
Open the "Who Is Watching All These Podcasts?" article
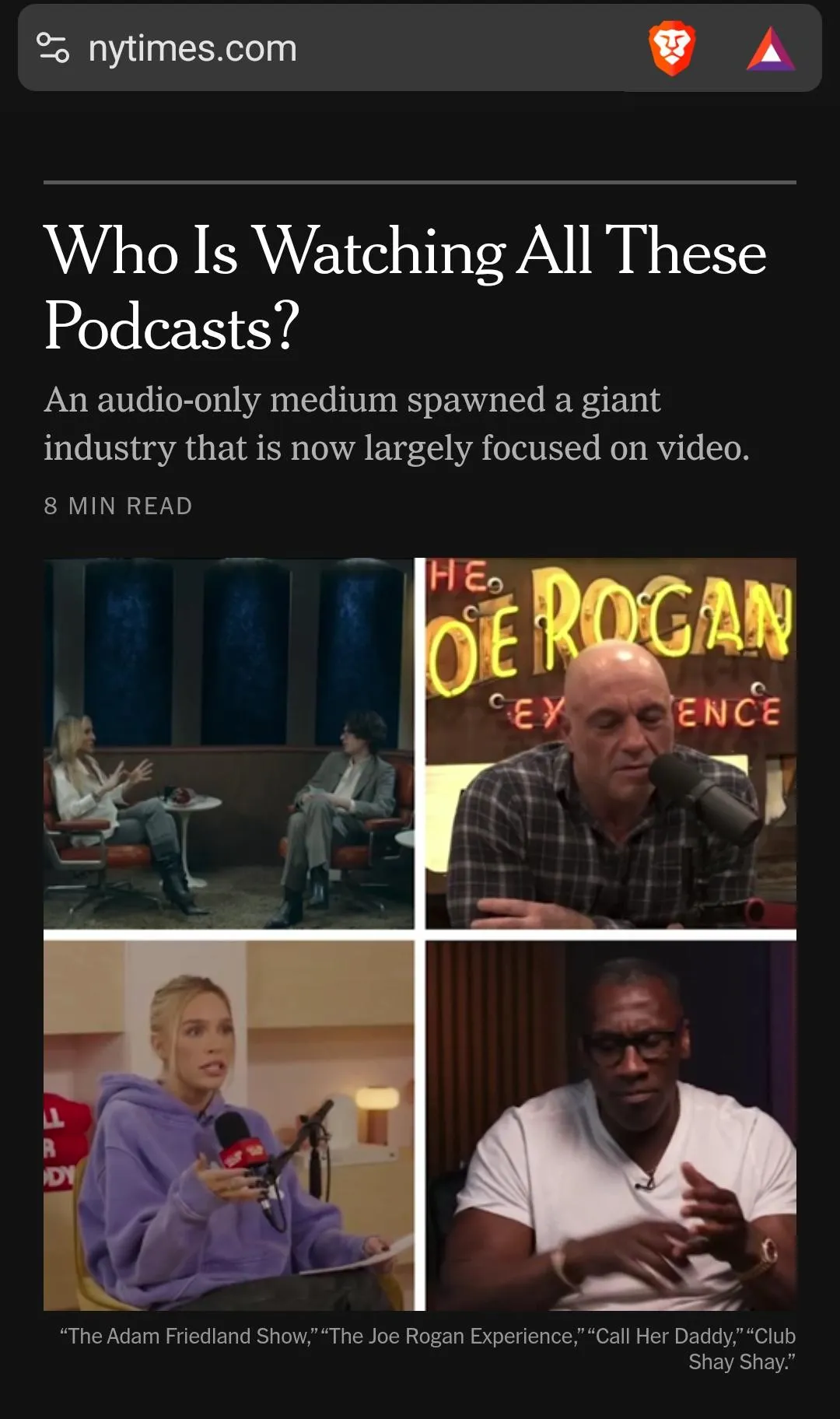pyautogui.click(x=404, y=286)
